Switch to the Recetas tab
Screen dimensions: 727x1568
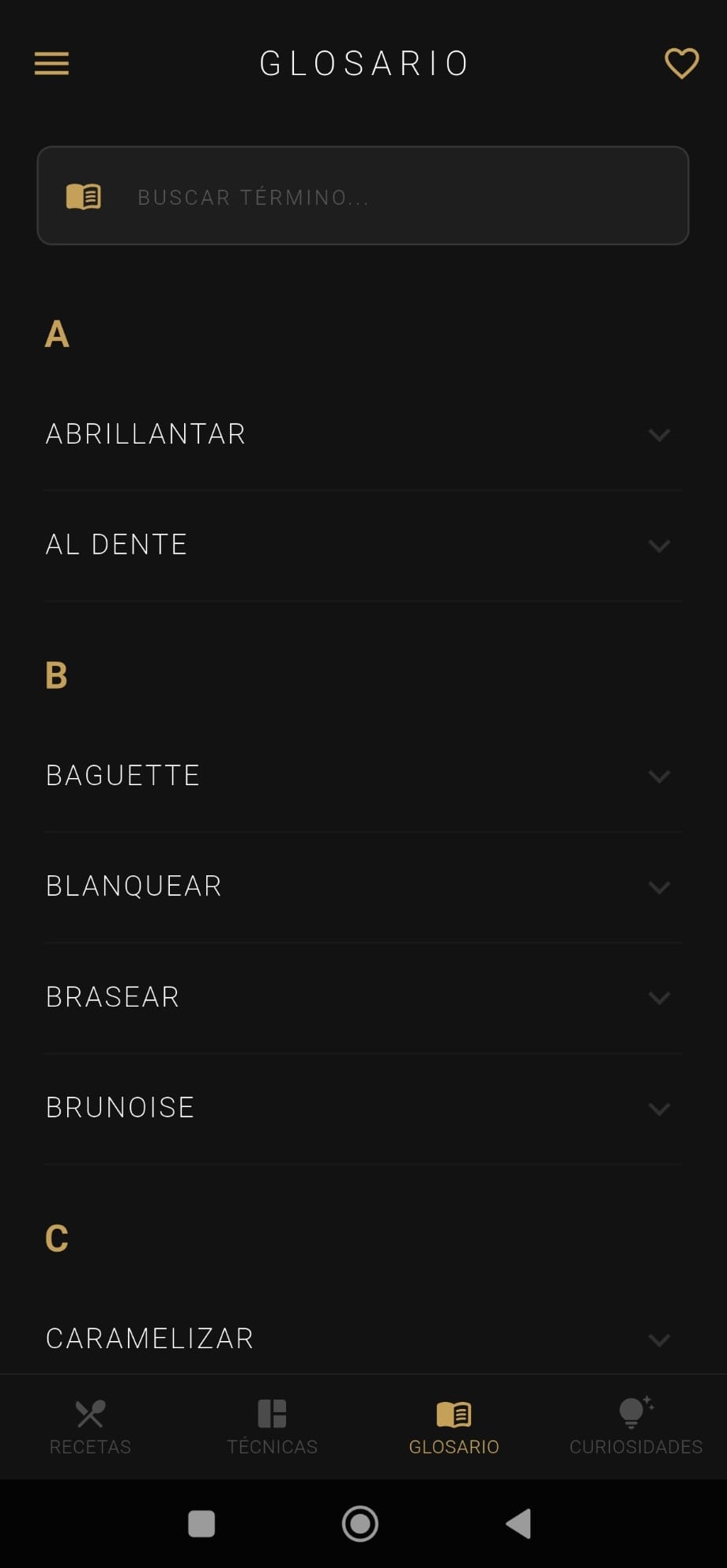(90, 1426)
